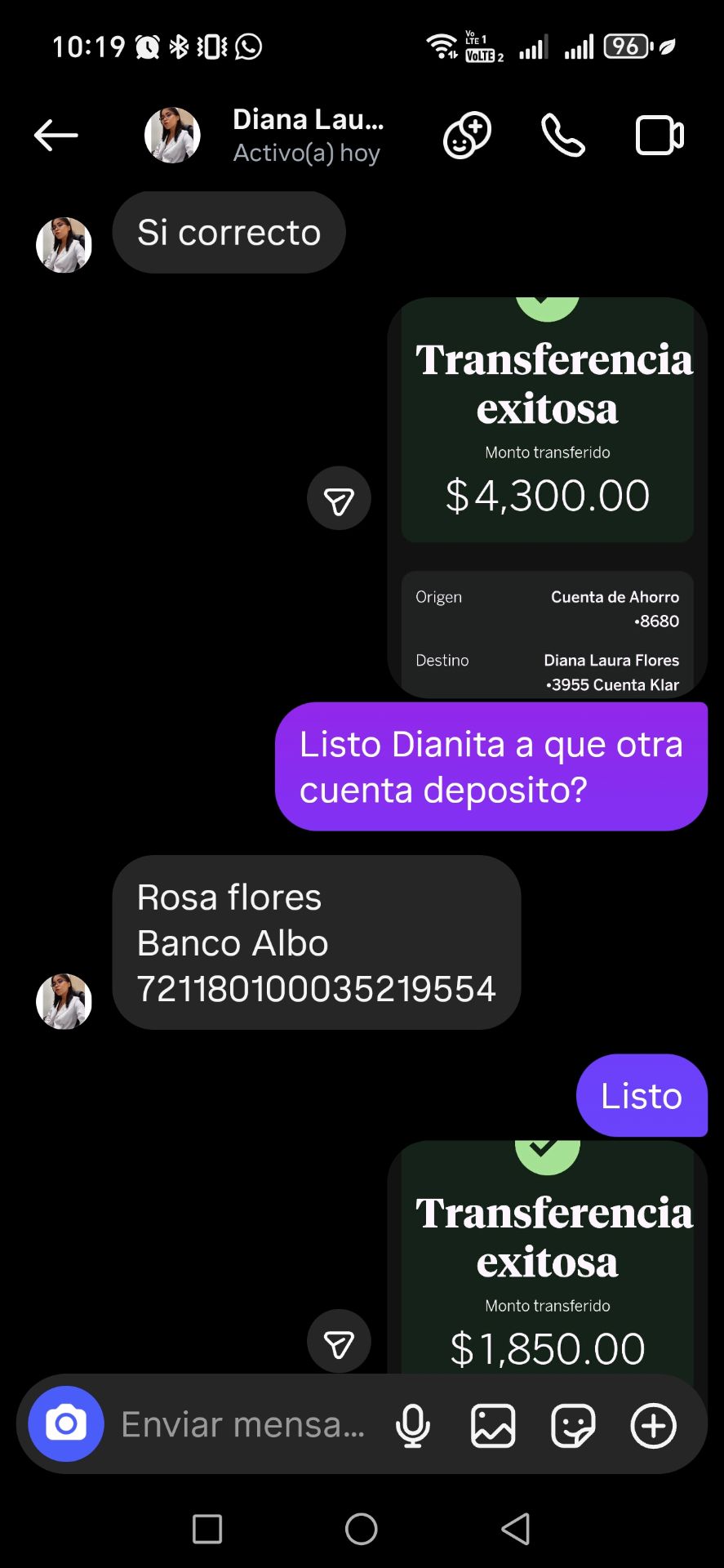Attach a photo from the gallery
Viewport: 724px width, 1568px height.
click(493, 1426)
